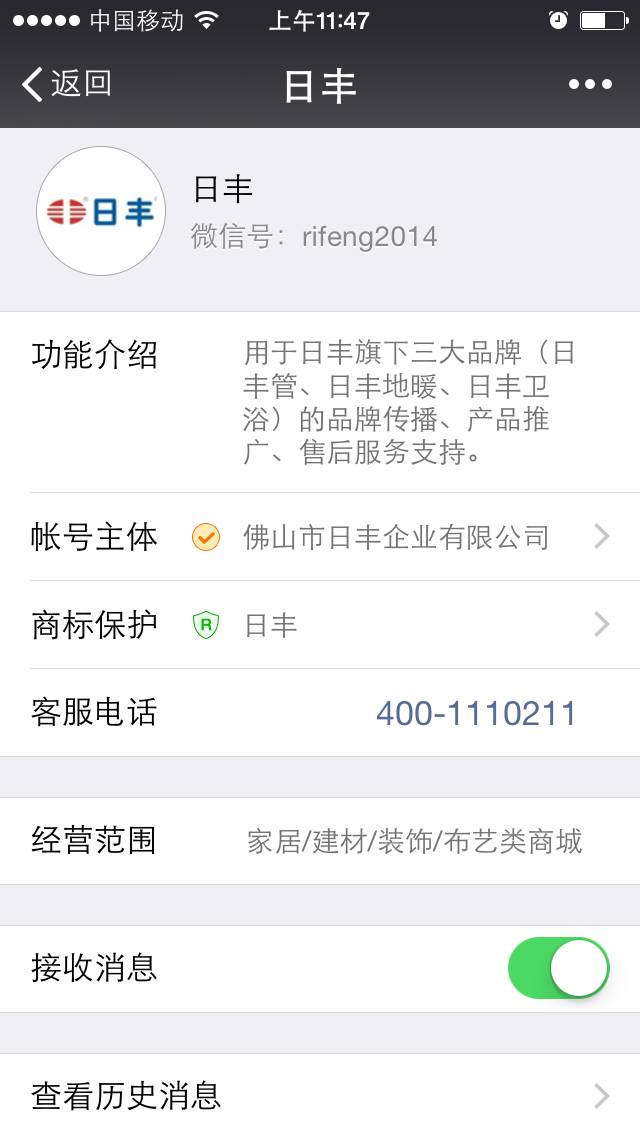Screen dimensions: 640x1136
Task: Turn off the 接收消息 switch
Action: pyautogui.click(x=559, y=968)
